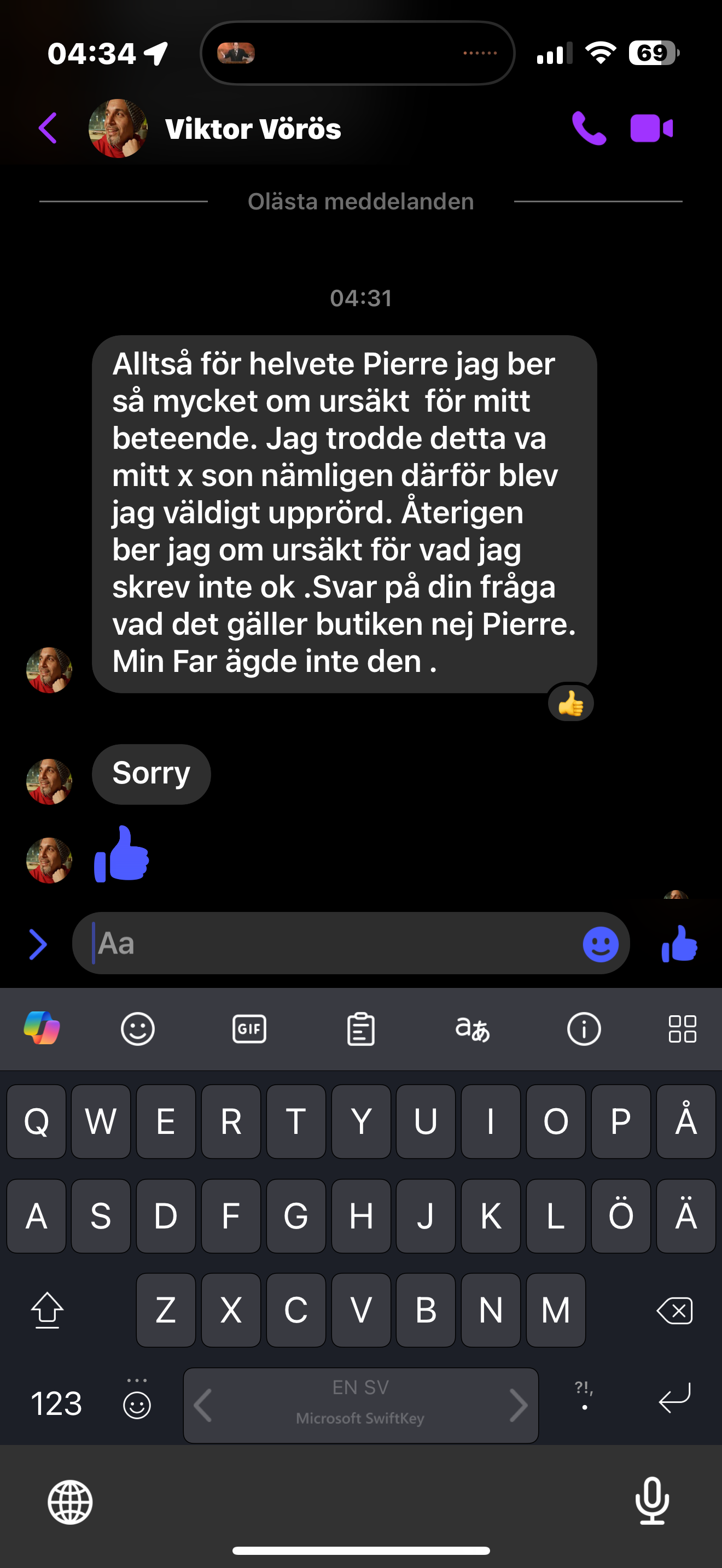Viewport: 722px width, 1568px height.
Task: Expand more options chevron beside message field
Action: (38, 944)
